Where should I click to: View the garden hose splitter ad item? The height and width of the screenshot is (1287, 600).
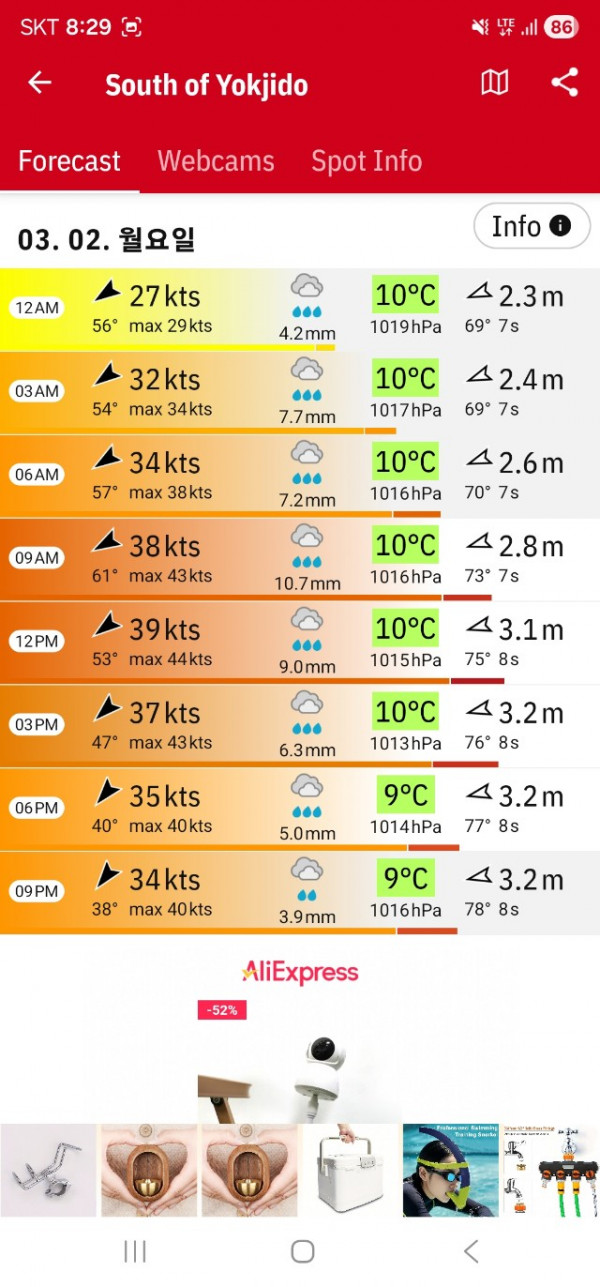pos(549,1170)
